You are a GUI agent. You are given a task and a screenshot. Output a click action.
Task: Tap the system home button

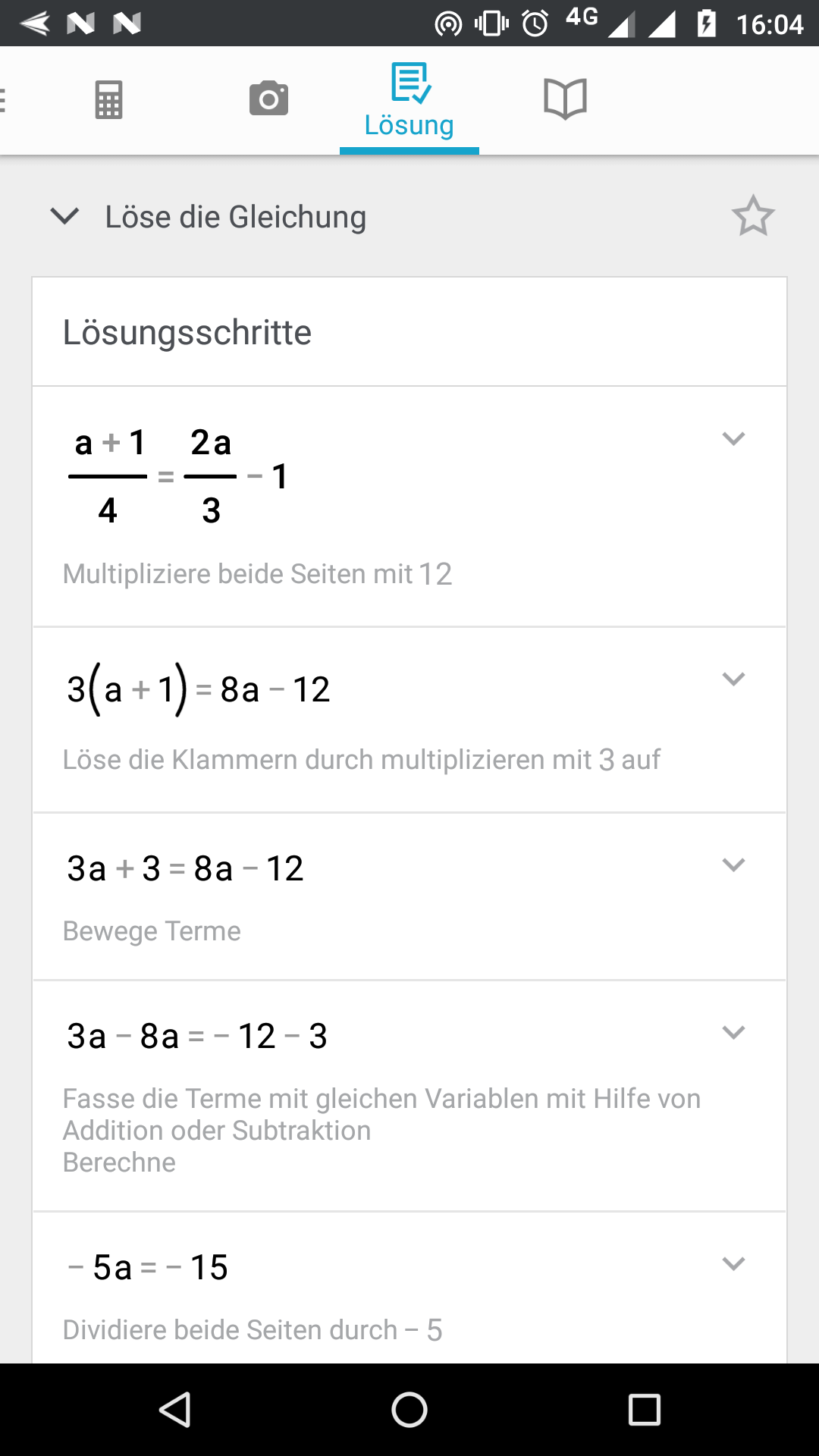(409, 1410)
